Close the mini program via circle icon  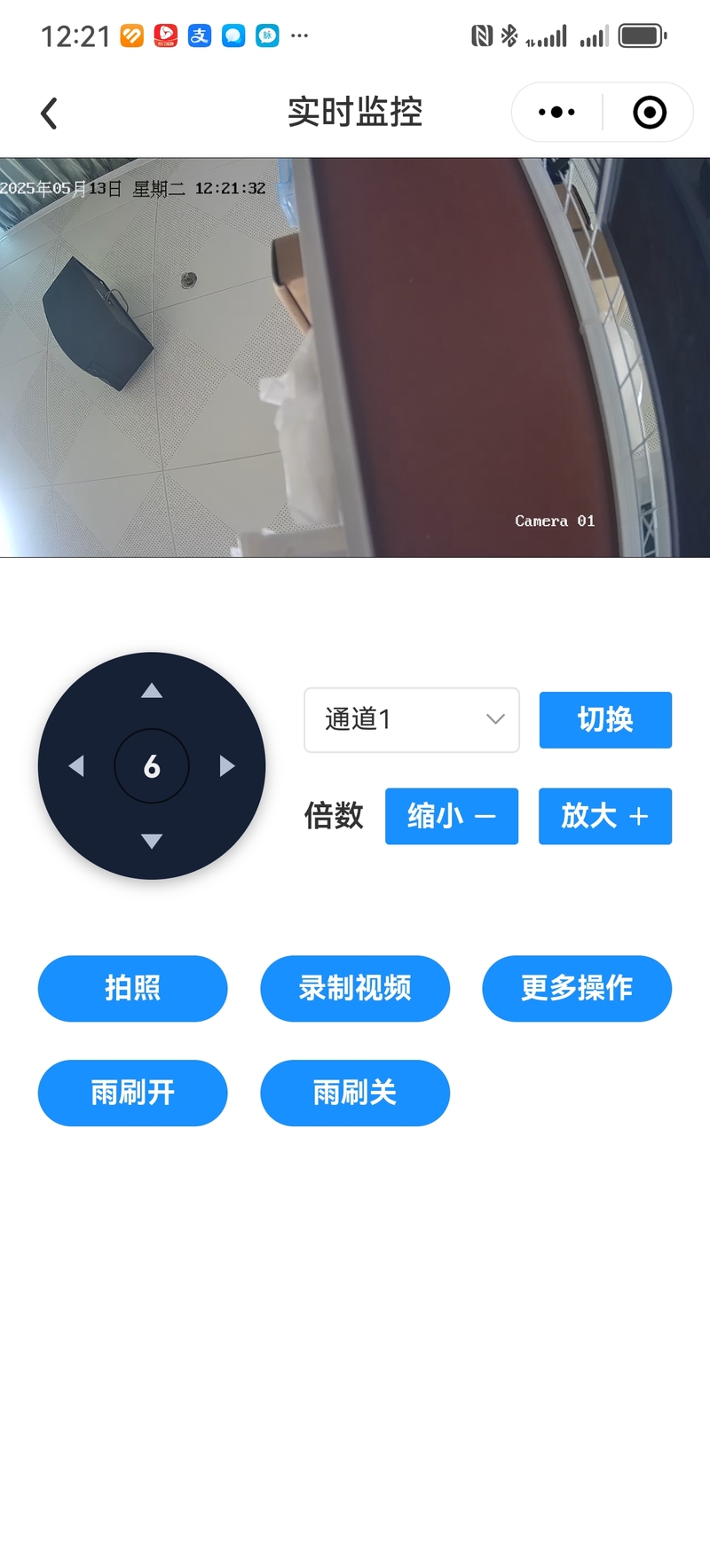tap(649, 113)
